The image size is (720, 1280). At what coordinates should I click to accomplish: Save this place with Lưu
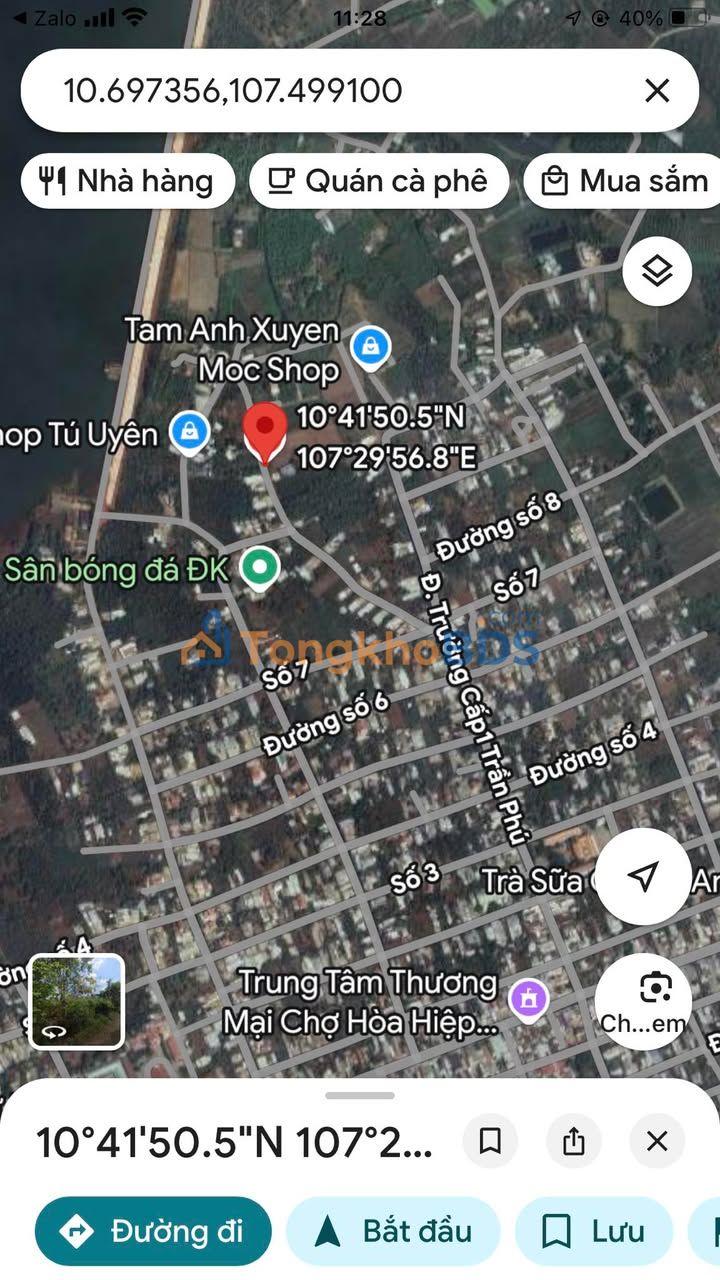593,1231
